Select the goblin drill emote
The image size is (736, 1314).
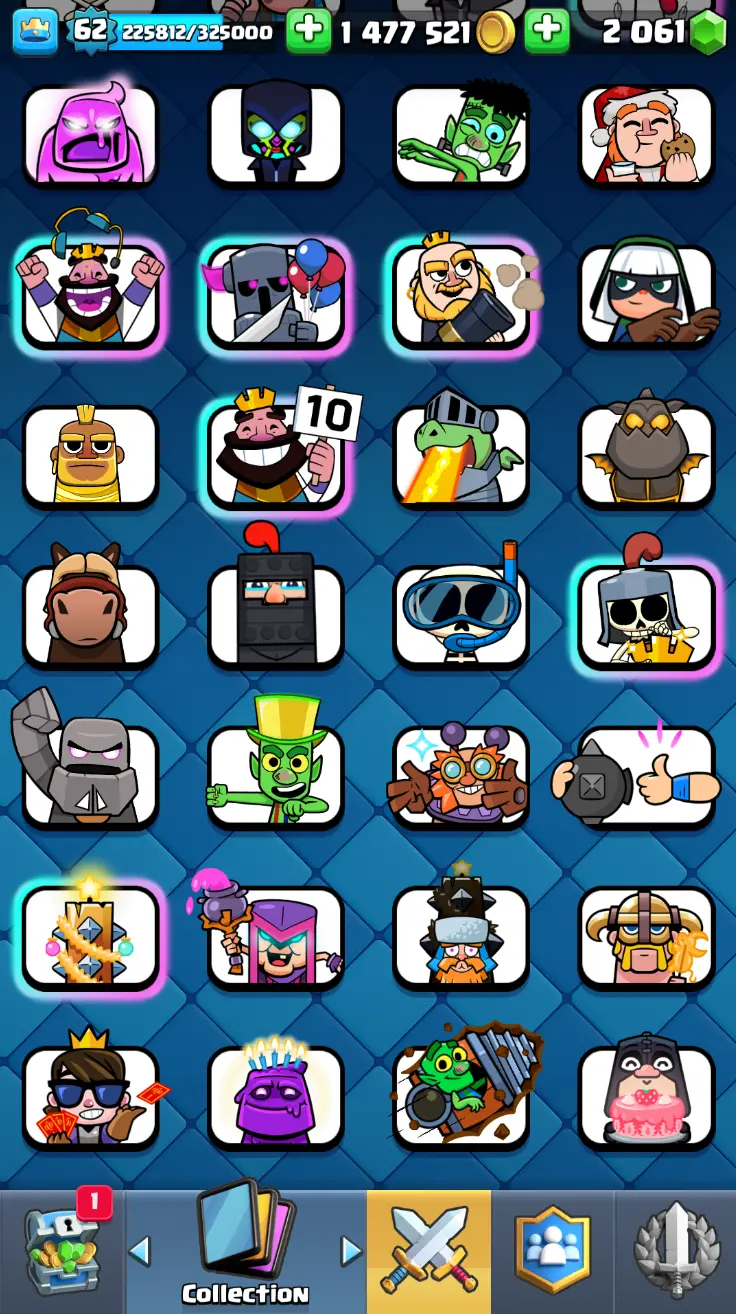pyautogui.click(x=461, y=1097)
